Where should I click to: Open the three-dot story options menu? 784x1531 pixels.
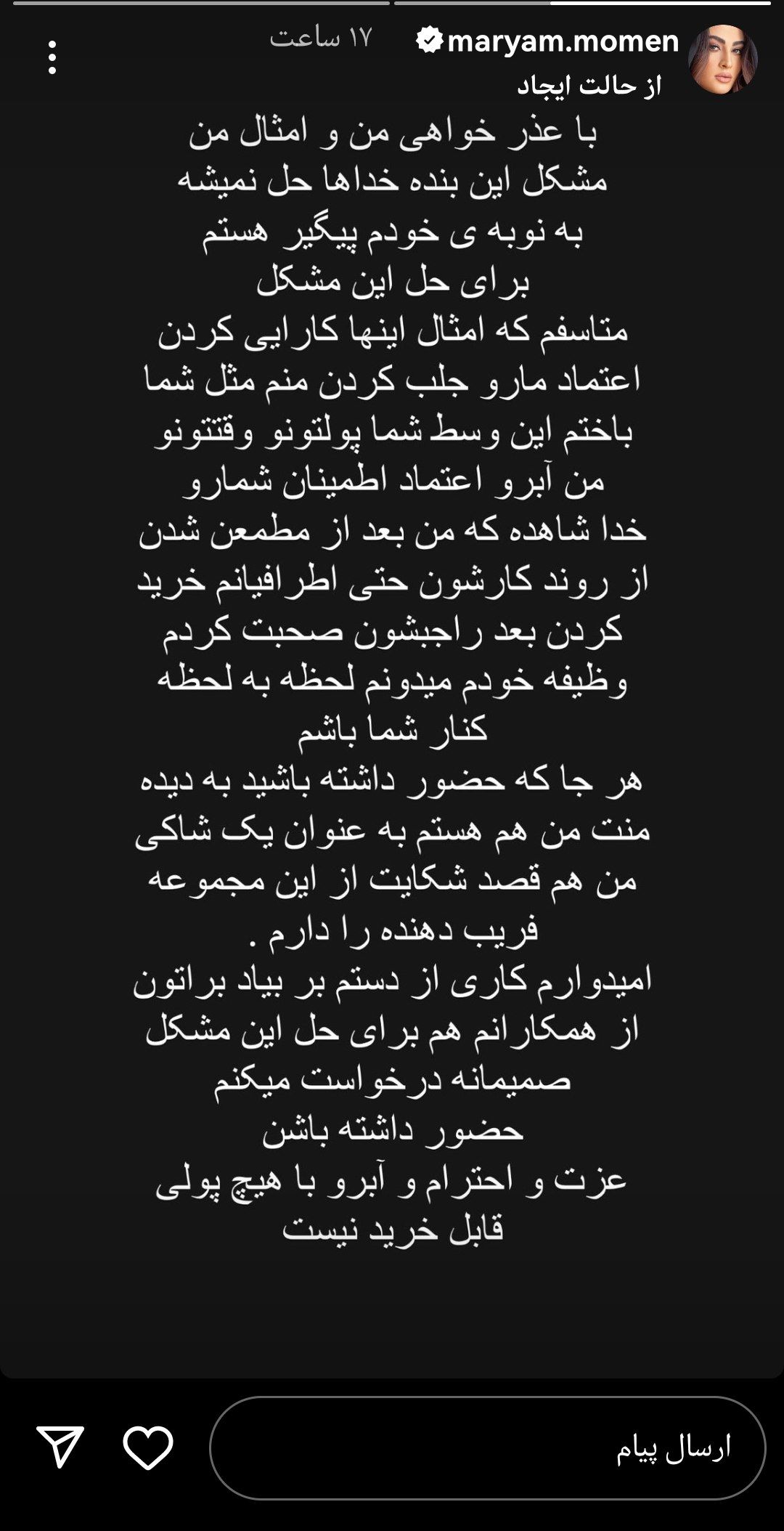click(x=52, y=57)
